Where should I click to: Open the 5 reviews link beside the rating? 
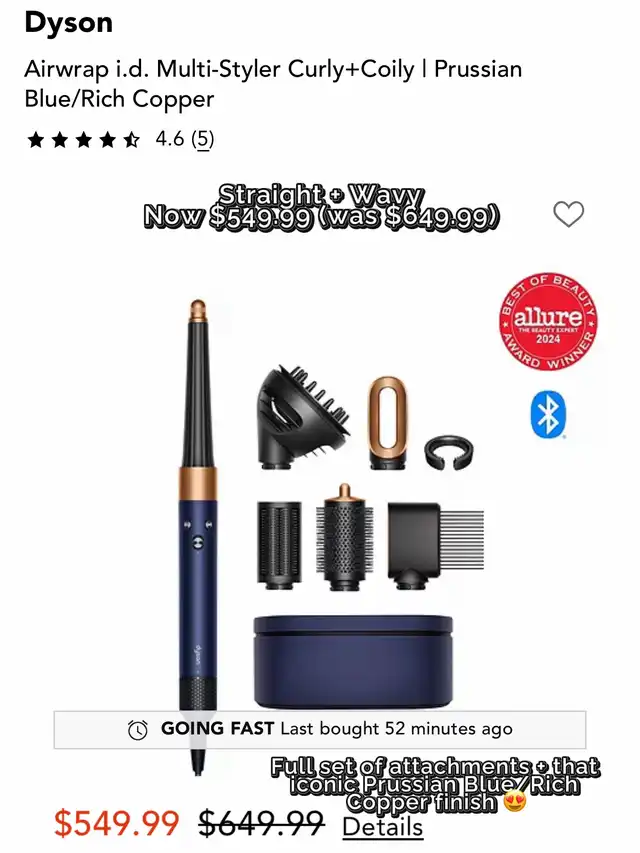[x=203, y=140]
